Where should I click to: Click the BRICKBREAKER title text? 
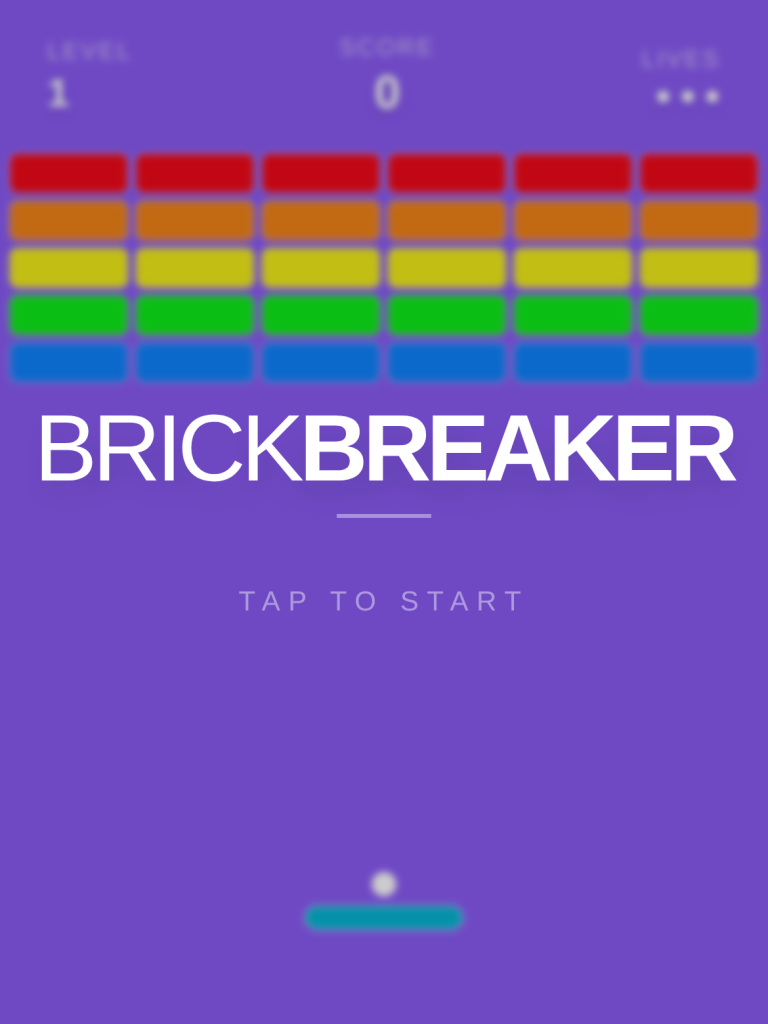click(x=384, y=448)
